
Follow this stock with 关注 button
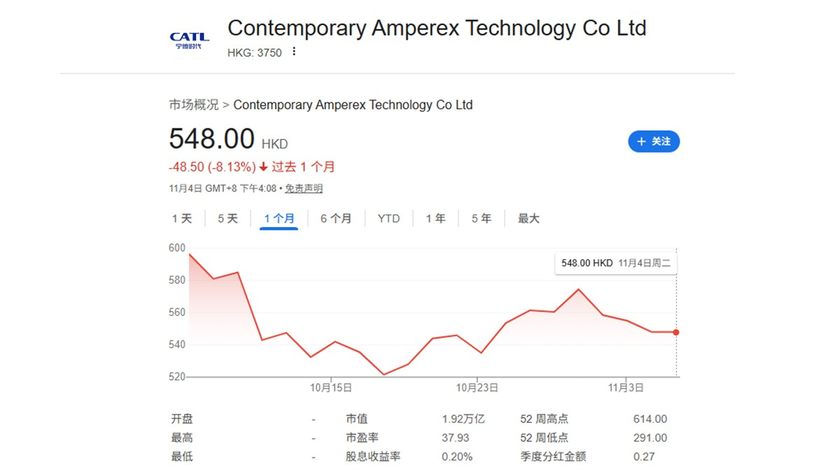click(x=653, y=142)
